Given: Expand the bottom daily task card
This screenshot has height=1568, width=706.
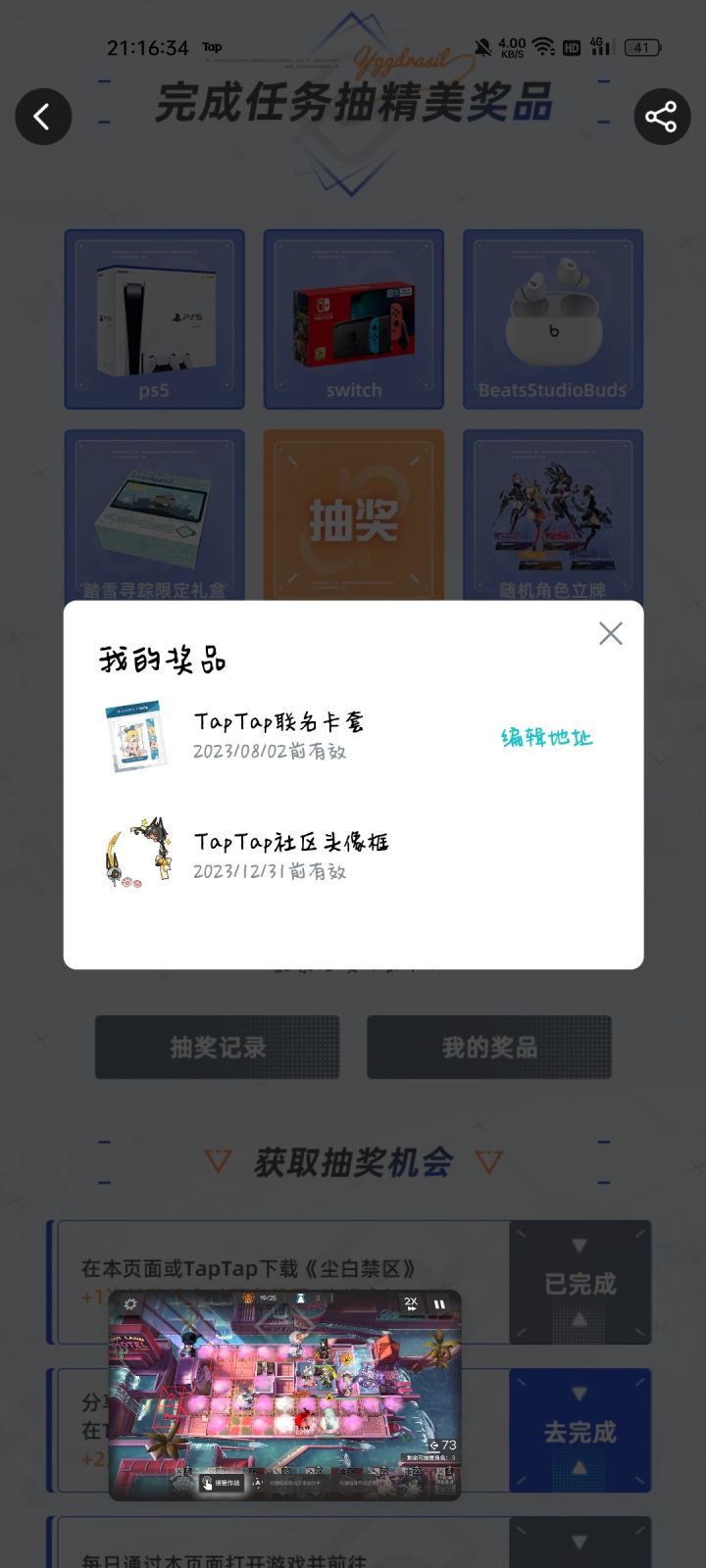Looking at the screenshot, I should pos(580,1541).
